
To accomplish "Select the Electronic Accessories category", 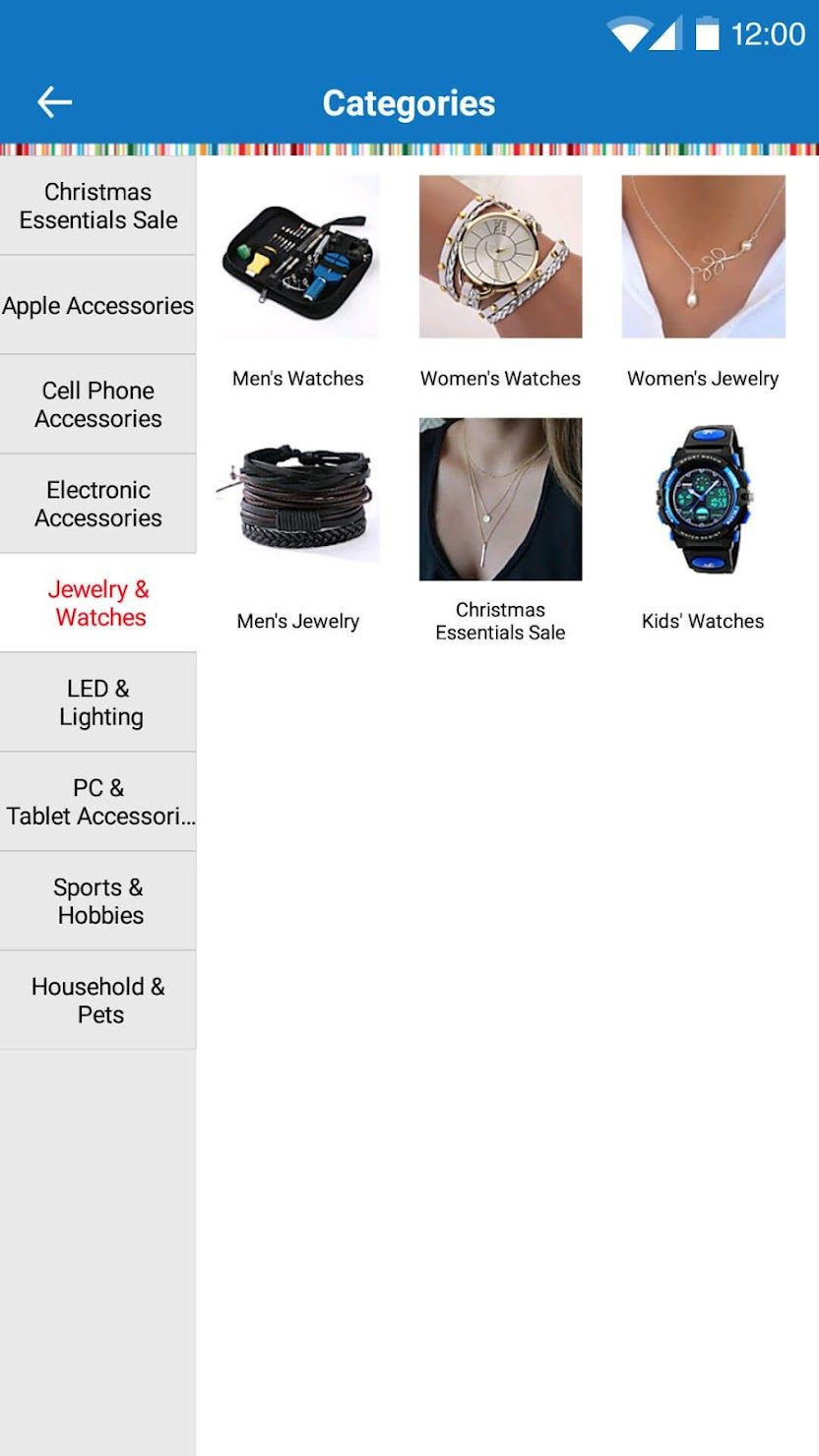I will point(98,504).
